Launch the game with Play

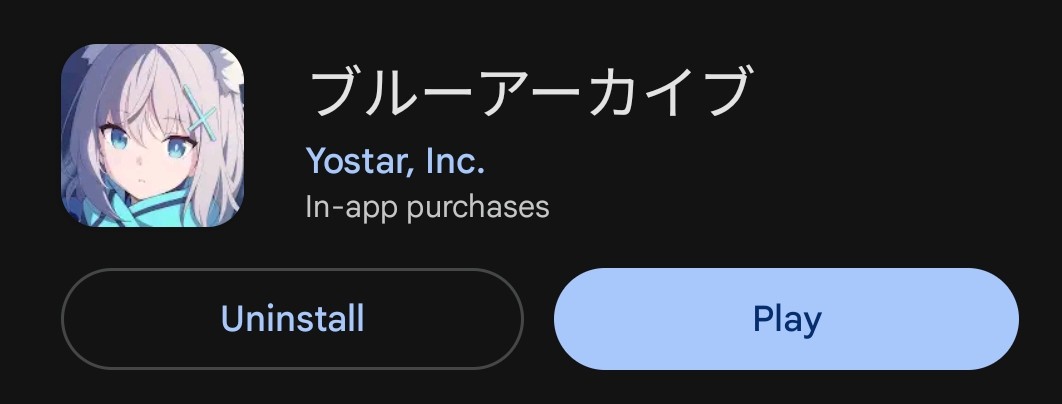tap(786, 319)
